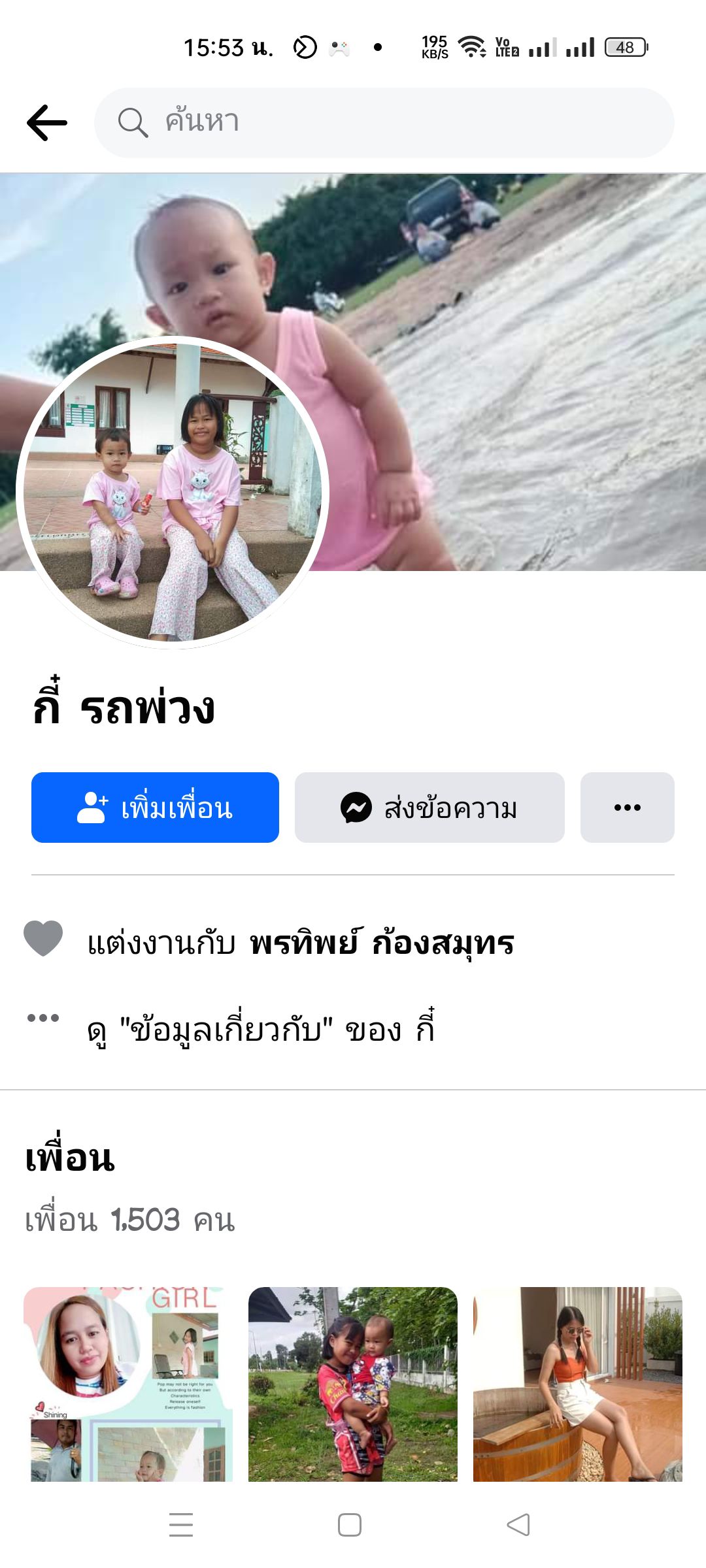The image size is (706, 1568).
Task: Open friend tile of girl holding baby
Action: [x=353, y=1384]
